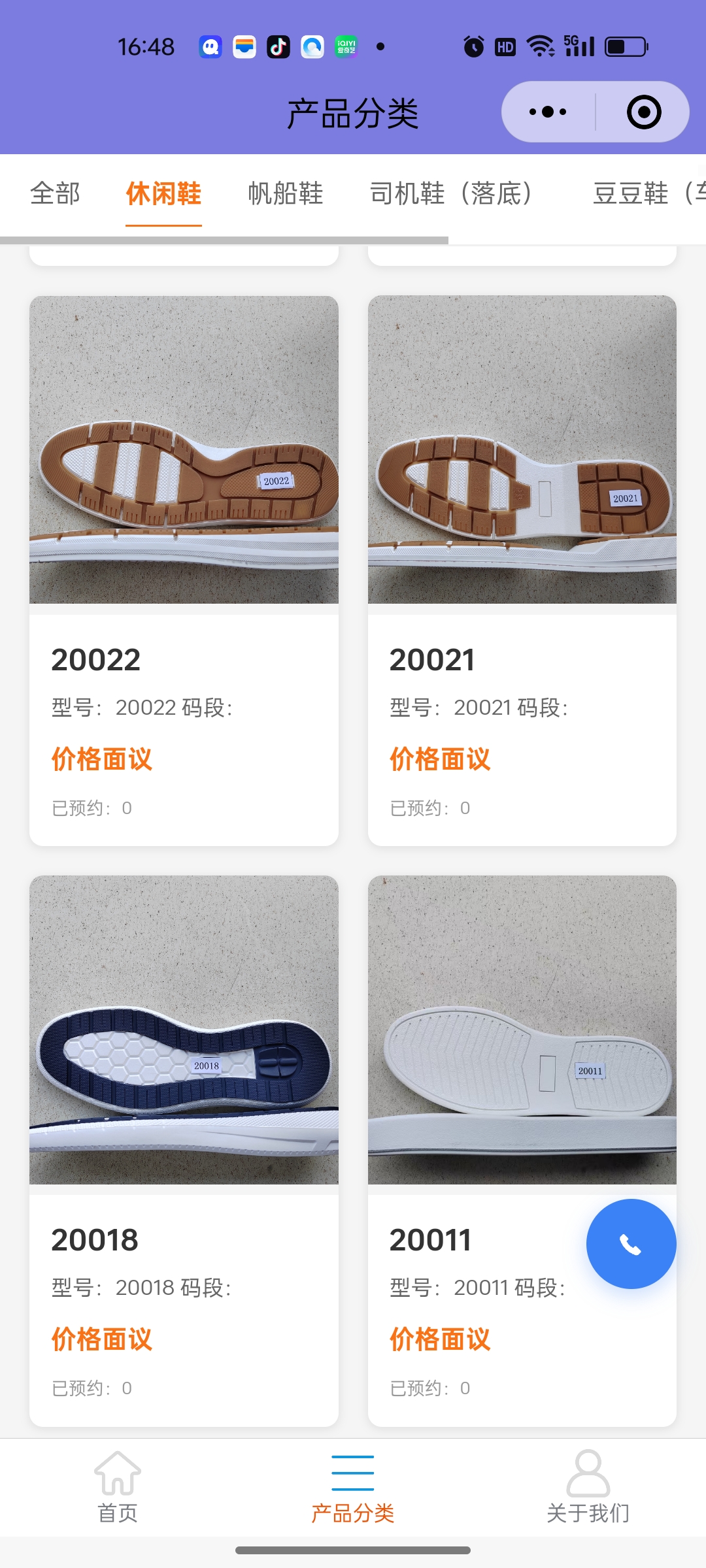
Task: View details of product 20021
Action: (522, 568)
